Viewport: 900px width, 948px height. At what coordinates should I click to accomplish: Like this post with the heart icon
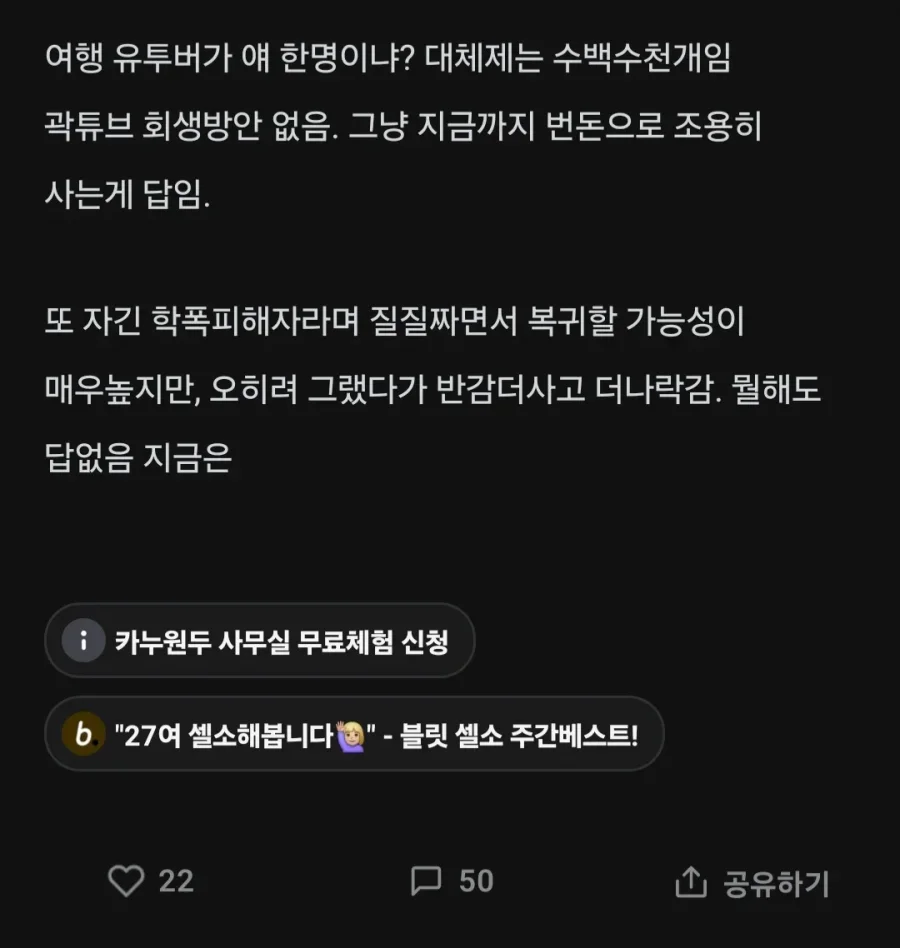(x=127, y=881)
